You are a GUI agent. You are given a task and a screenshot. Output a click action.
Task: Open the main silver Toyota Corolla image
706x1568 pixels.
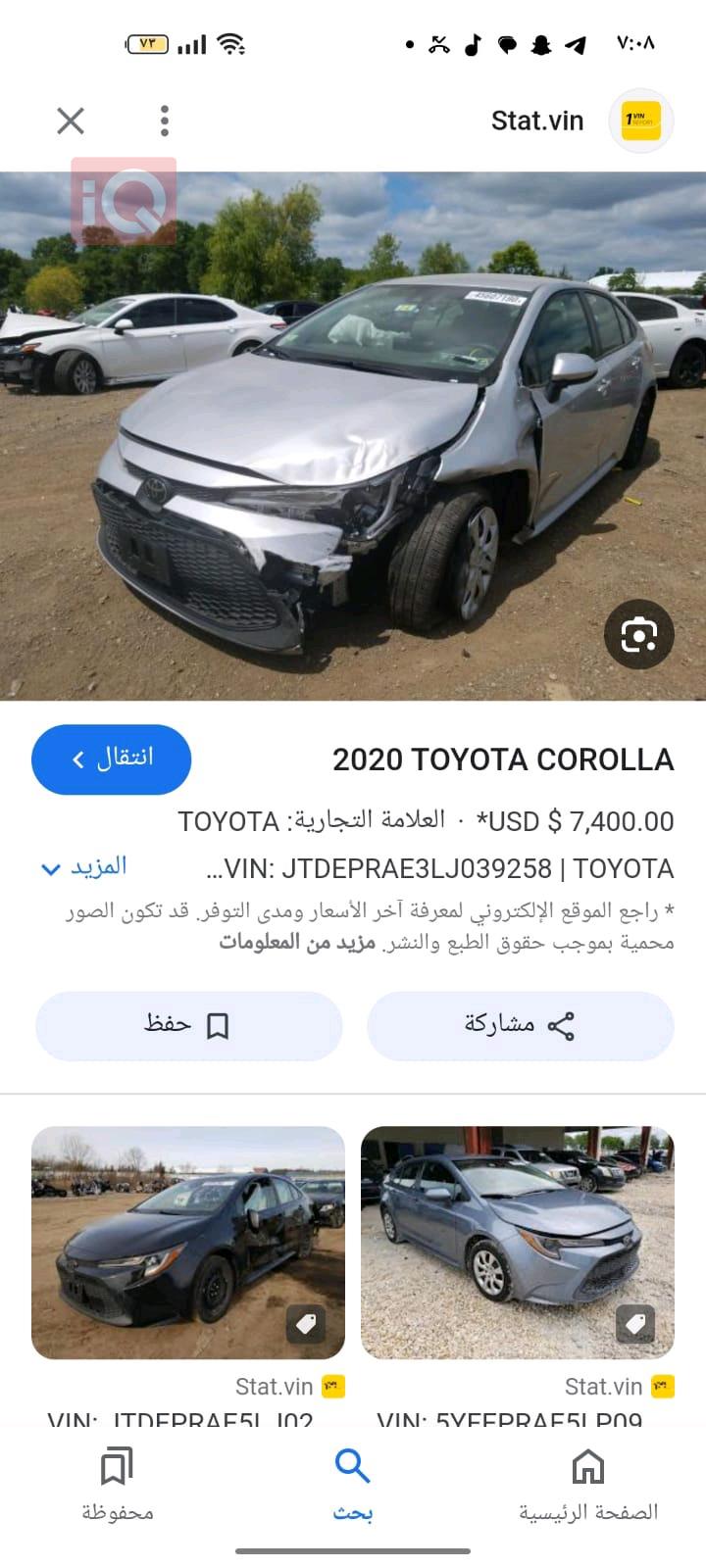pyautogui.click(x=353, y=436)
